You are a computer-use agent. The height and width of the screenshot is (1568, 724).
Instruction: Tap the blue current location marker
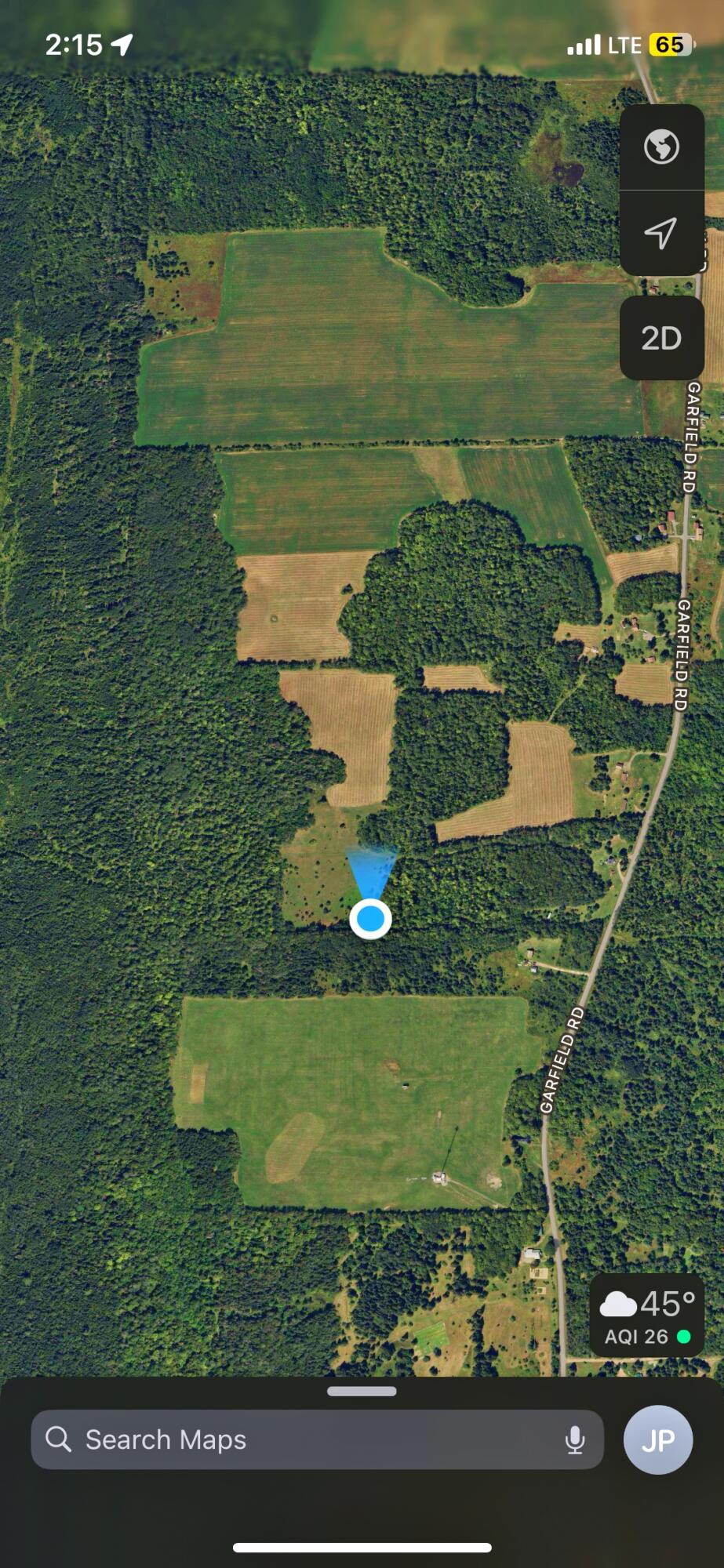[369, 917]
